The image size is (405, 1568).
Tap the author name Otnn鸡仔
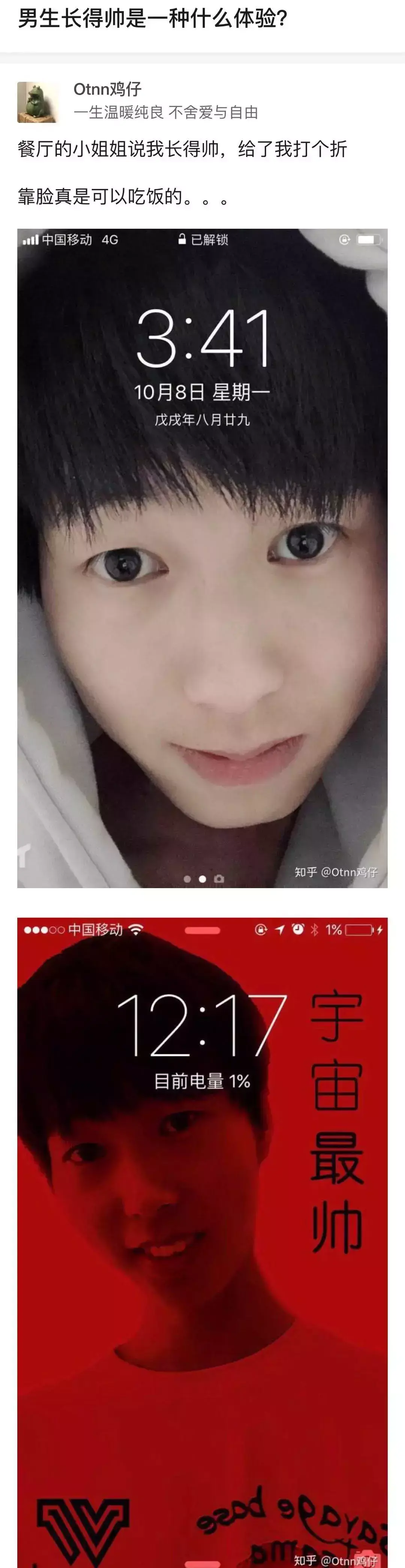pyautogui.click(x=107, y=89)
